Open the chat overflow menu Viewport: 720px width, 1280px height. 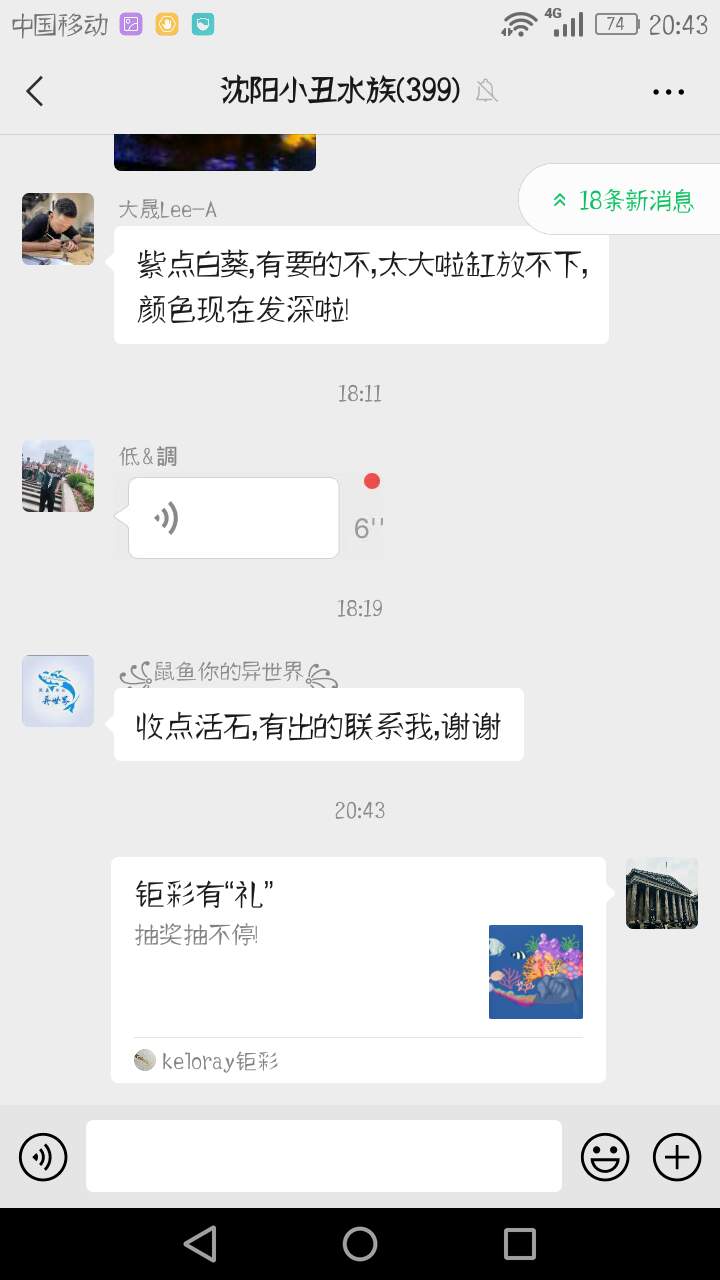point(668,91)
